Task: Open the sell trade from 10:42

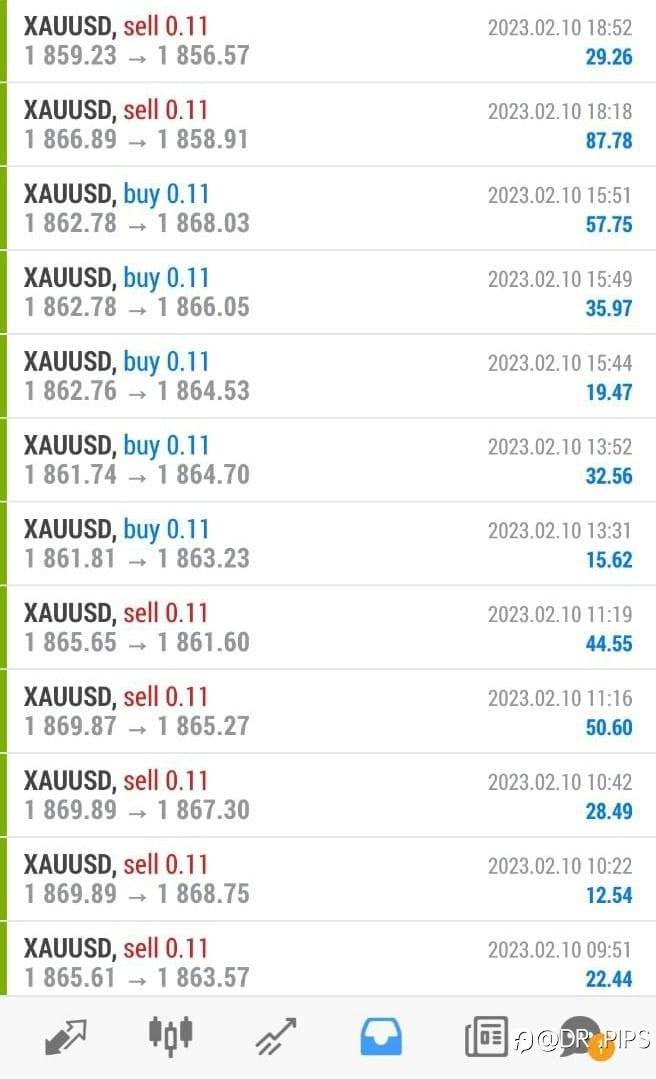Action: click(x=328, y=797)
